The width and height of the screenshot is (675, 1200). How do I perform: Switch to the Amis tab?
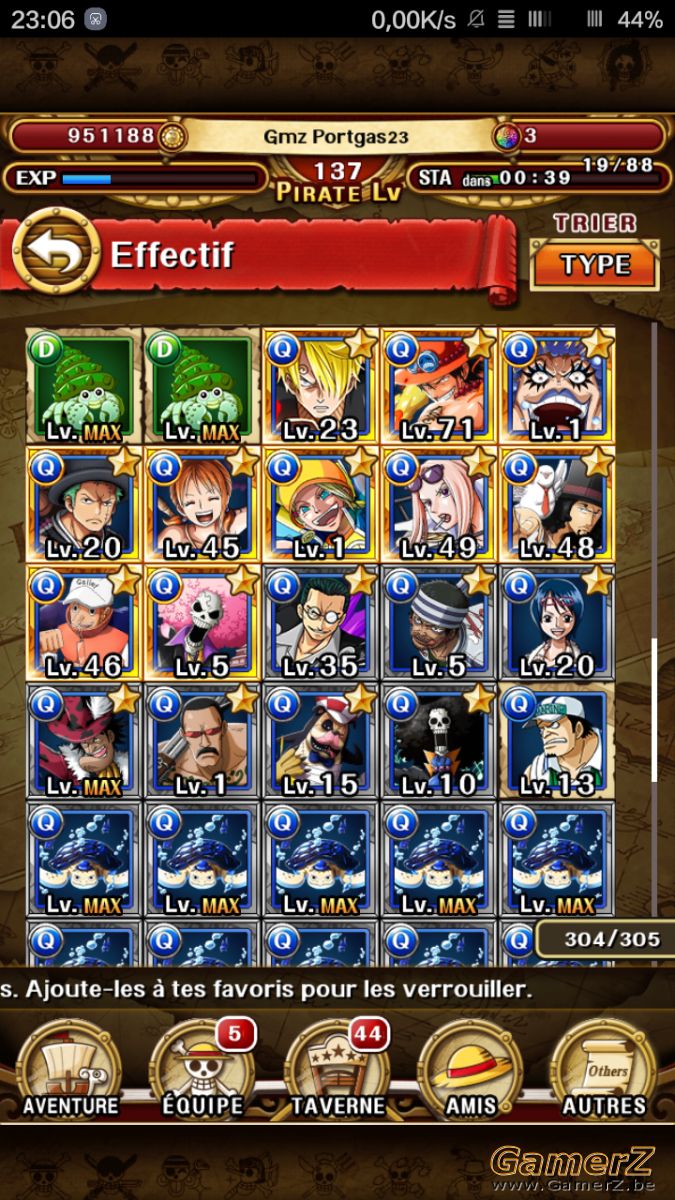[x=470, y=1070]
